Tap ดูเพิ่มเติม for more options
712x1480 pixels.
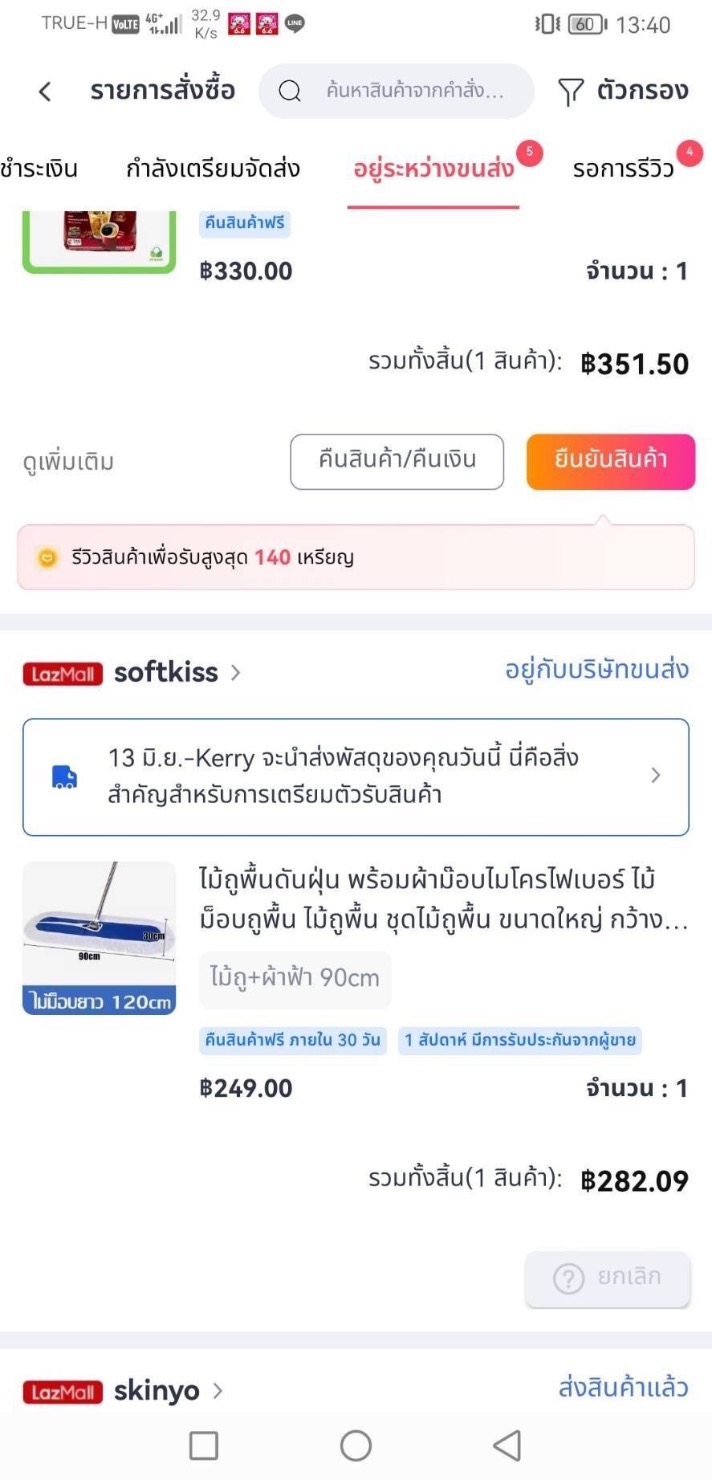(x=68, y=463)
